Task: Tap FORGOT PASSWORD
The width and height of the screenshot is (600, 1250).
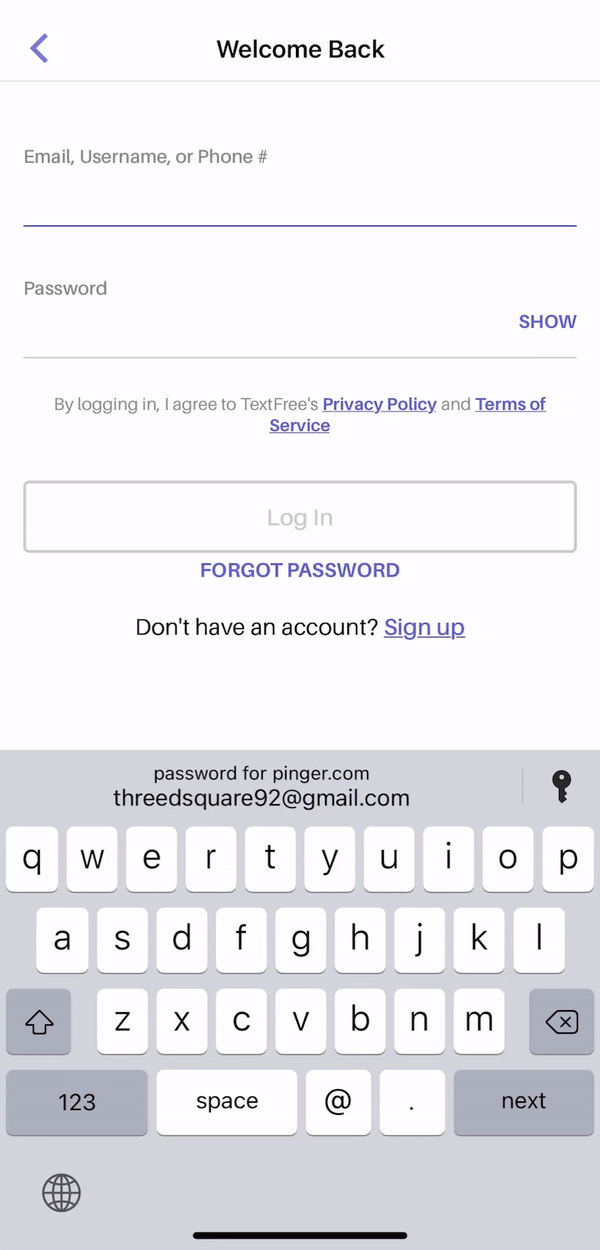Action: pyautogui.click(x=300, y=570)
